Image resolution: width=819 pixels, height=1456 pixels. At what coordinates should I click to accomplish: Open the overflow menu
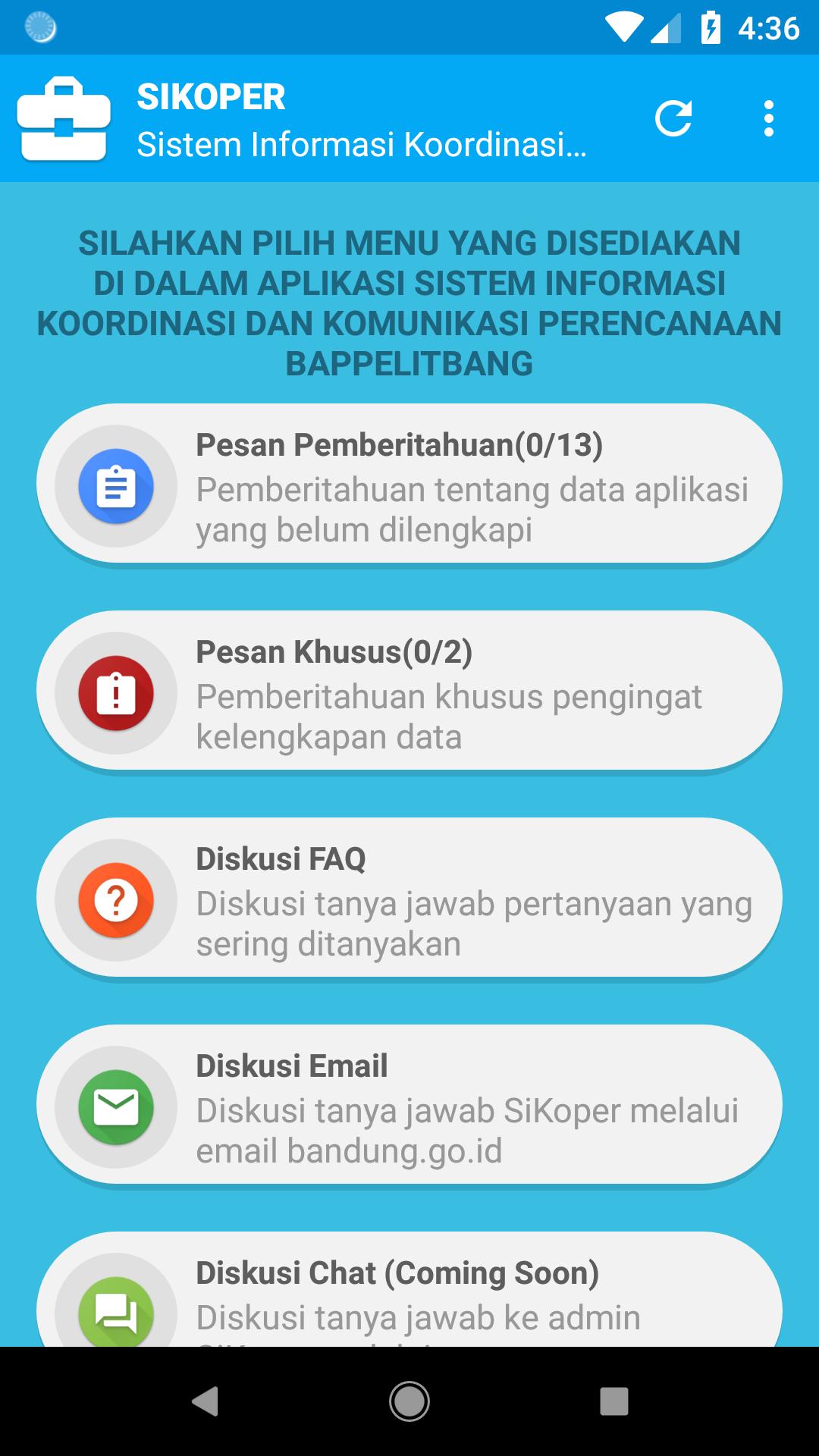pos(768,118)
